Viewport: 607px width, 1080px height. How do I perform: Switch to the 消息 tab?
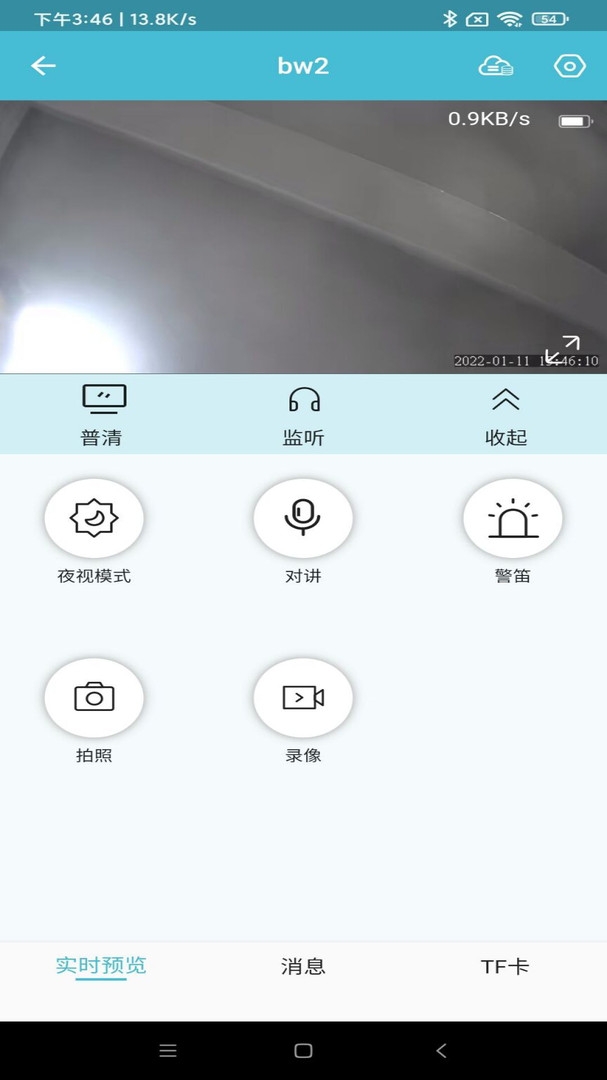tap(303, 966)
